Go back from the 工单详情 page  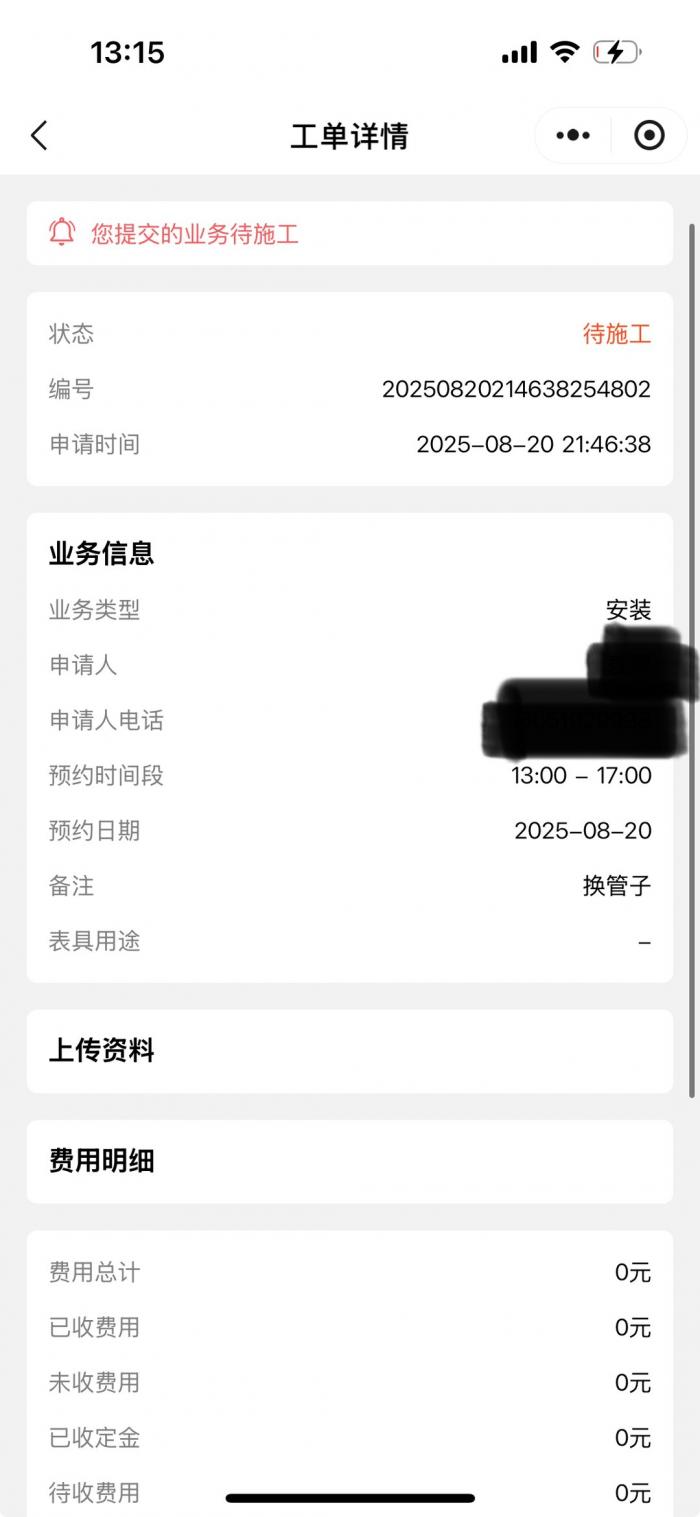39,135
